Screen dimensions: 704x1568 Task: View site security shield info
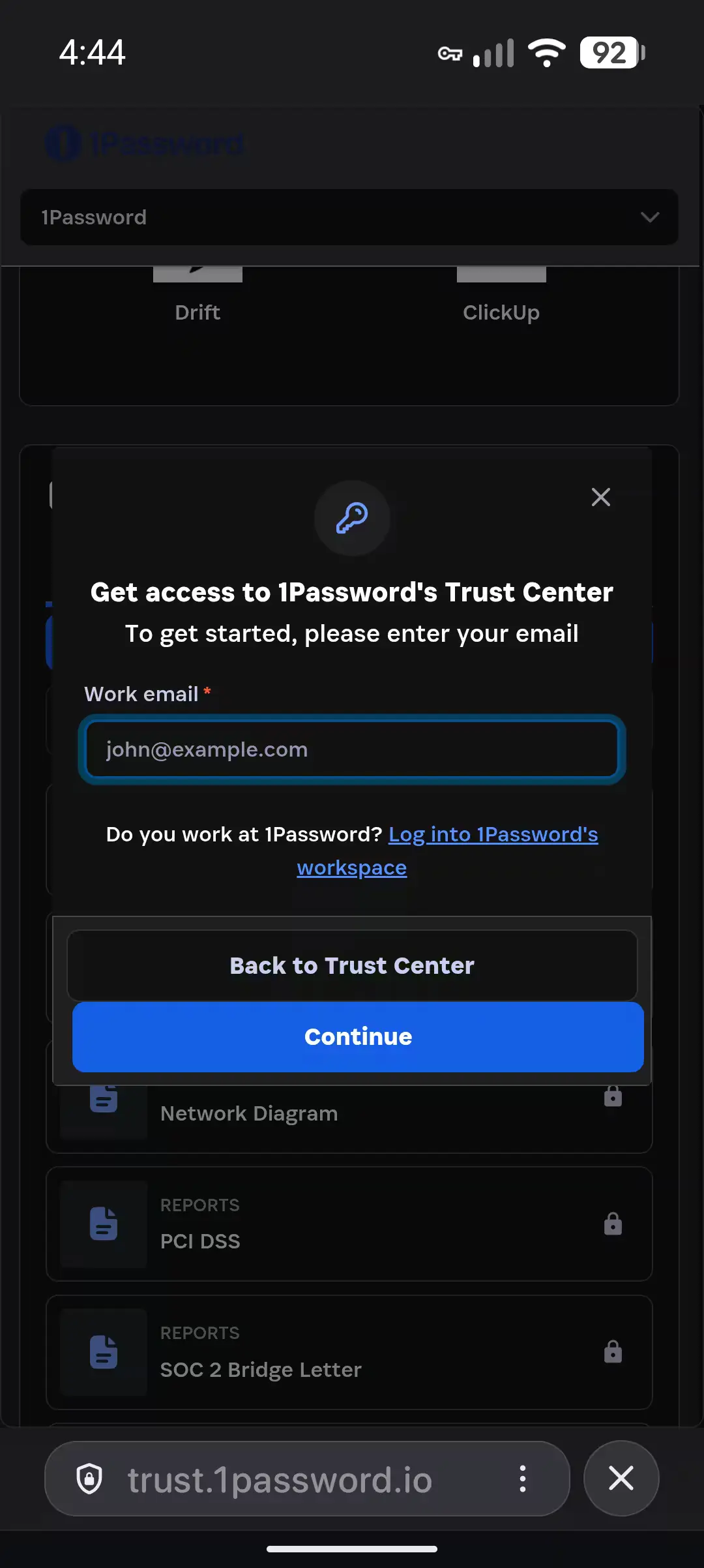coord(89,1479)
